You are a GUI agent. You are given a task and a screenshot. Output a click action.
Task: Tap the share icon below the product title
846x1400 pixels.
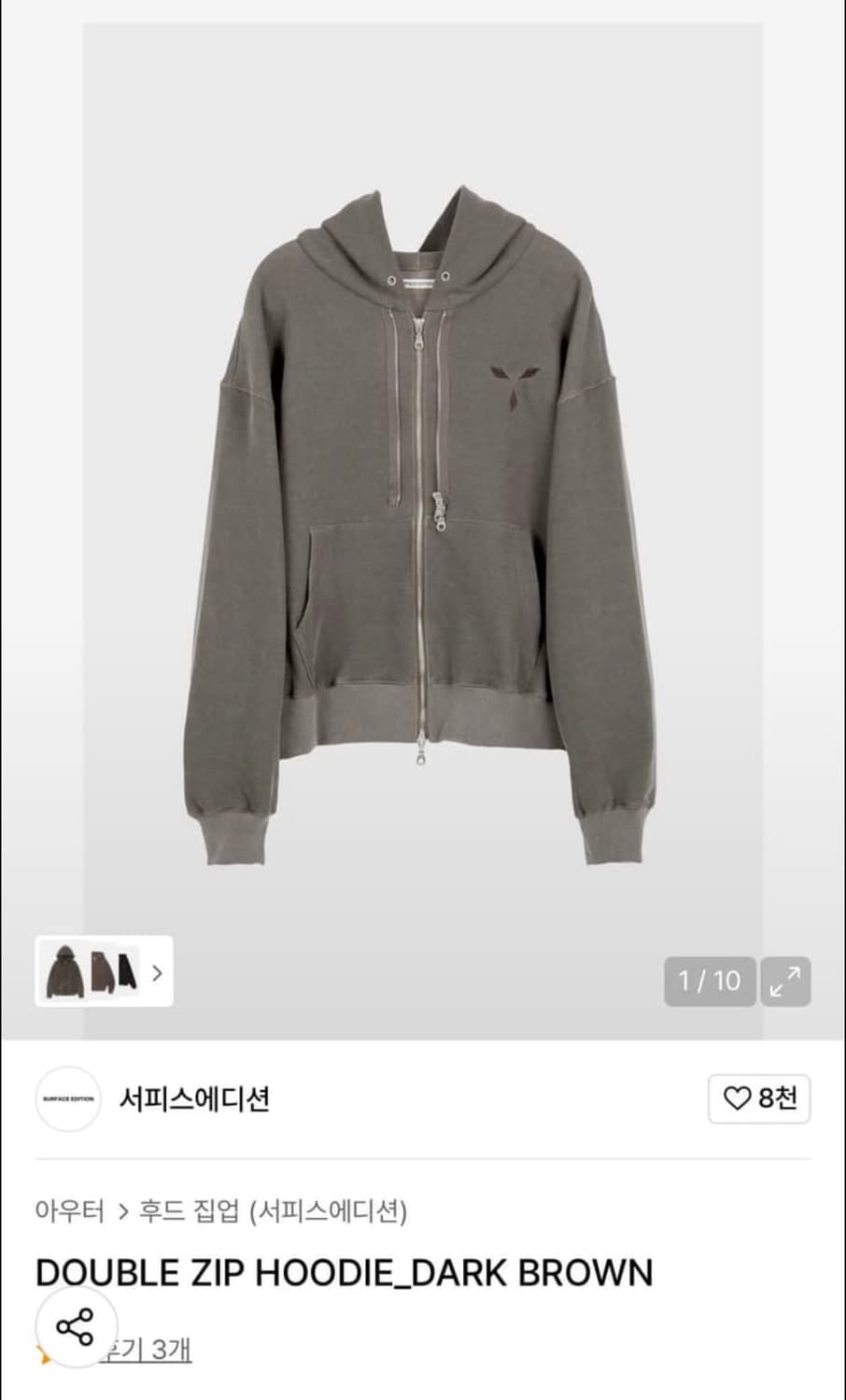(x=73, y=1324)
